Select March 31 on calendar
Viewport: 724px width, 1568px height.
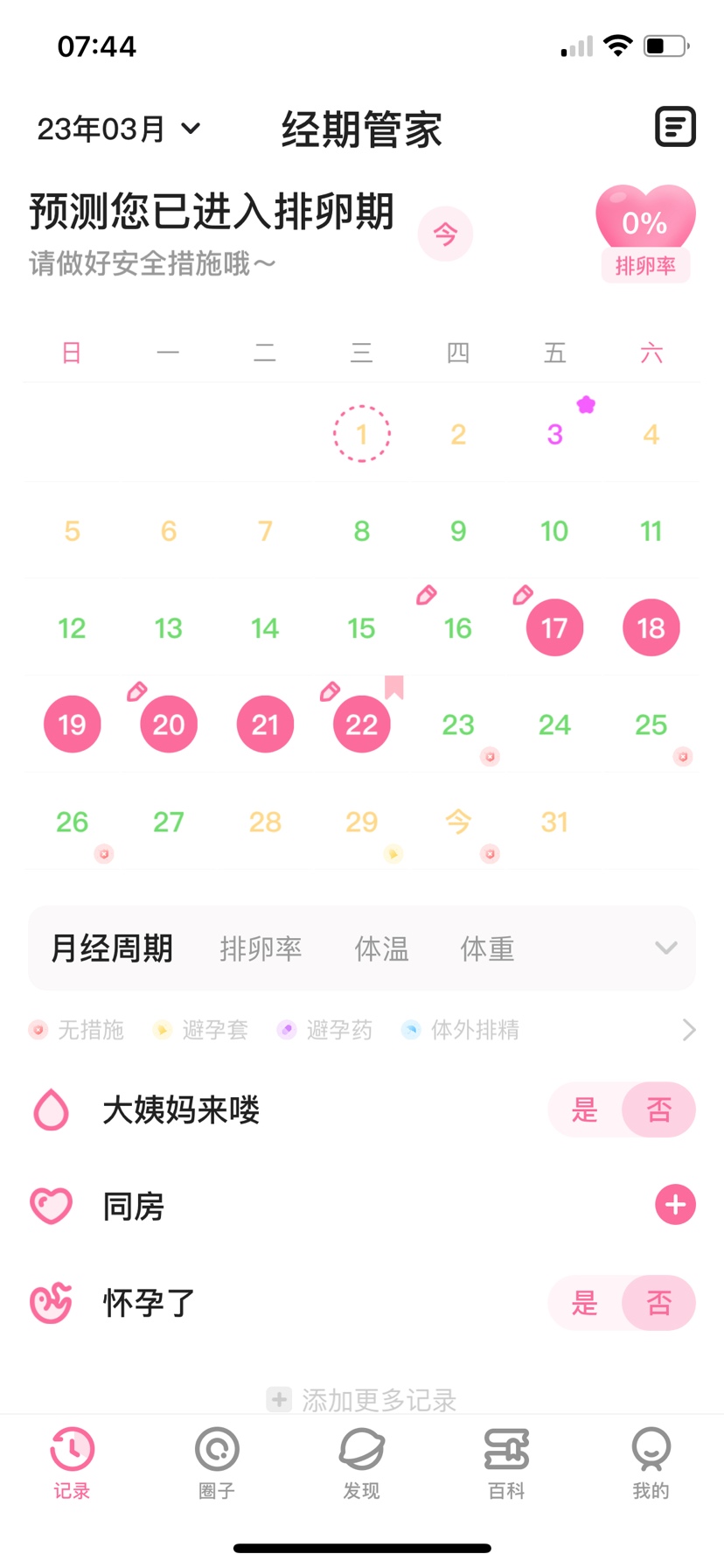(554, 822)
